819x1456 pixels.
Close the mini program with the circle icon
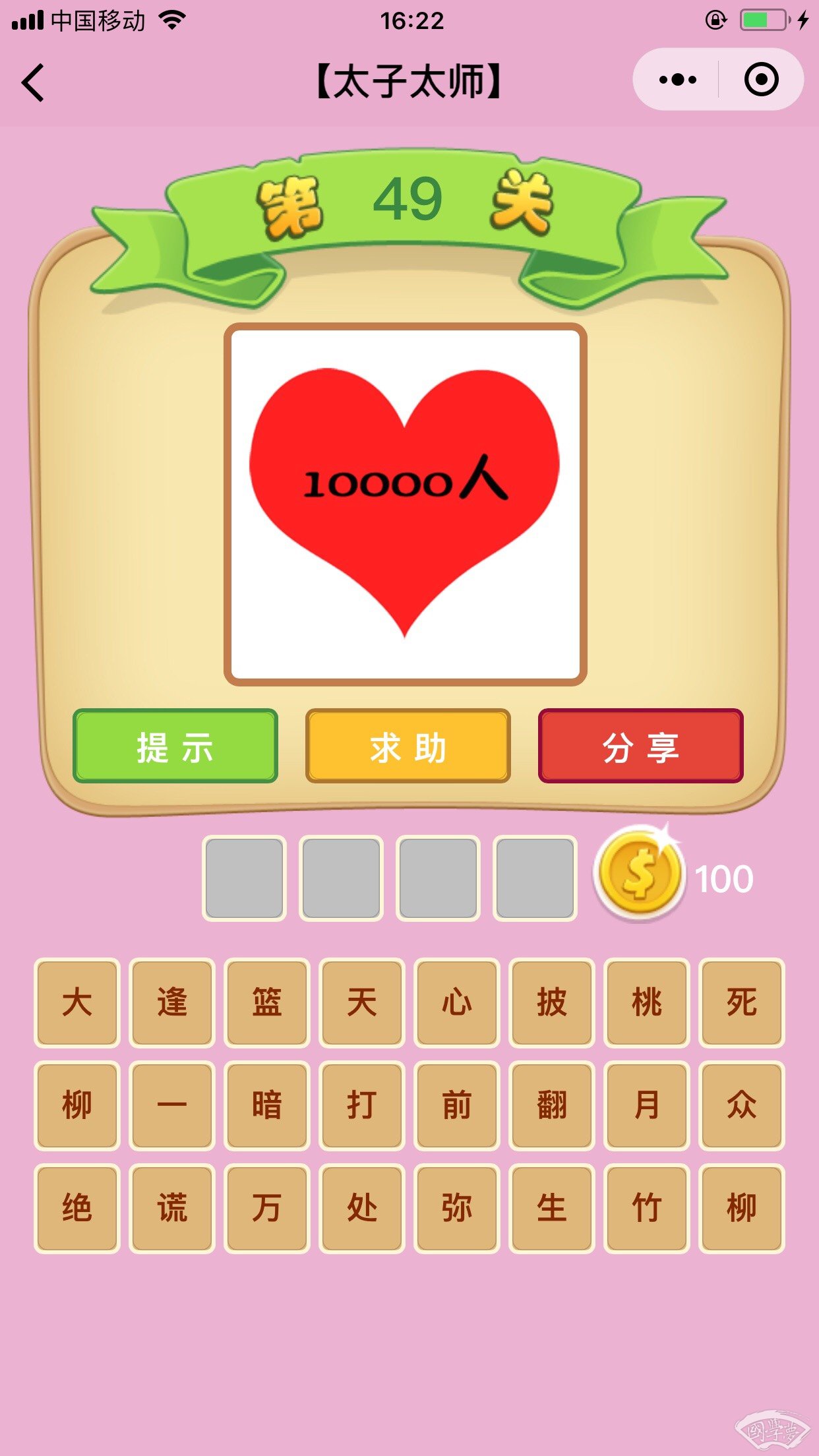pos(761,80)
